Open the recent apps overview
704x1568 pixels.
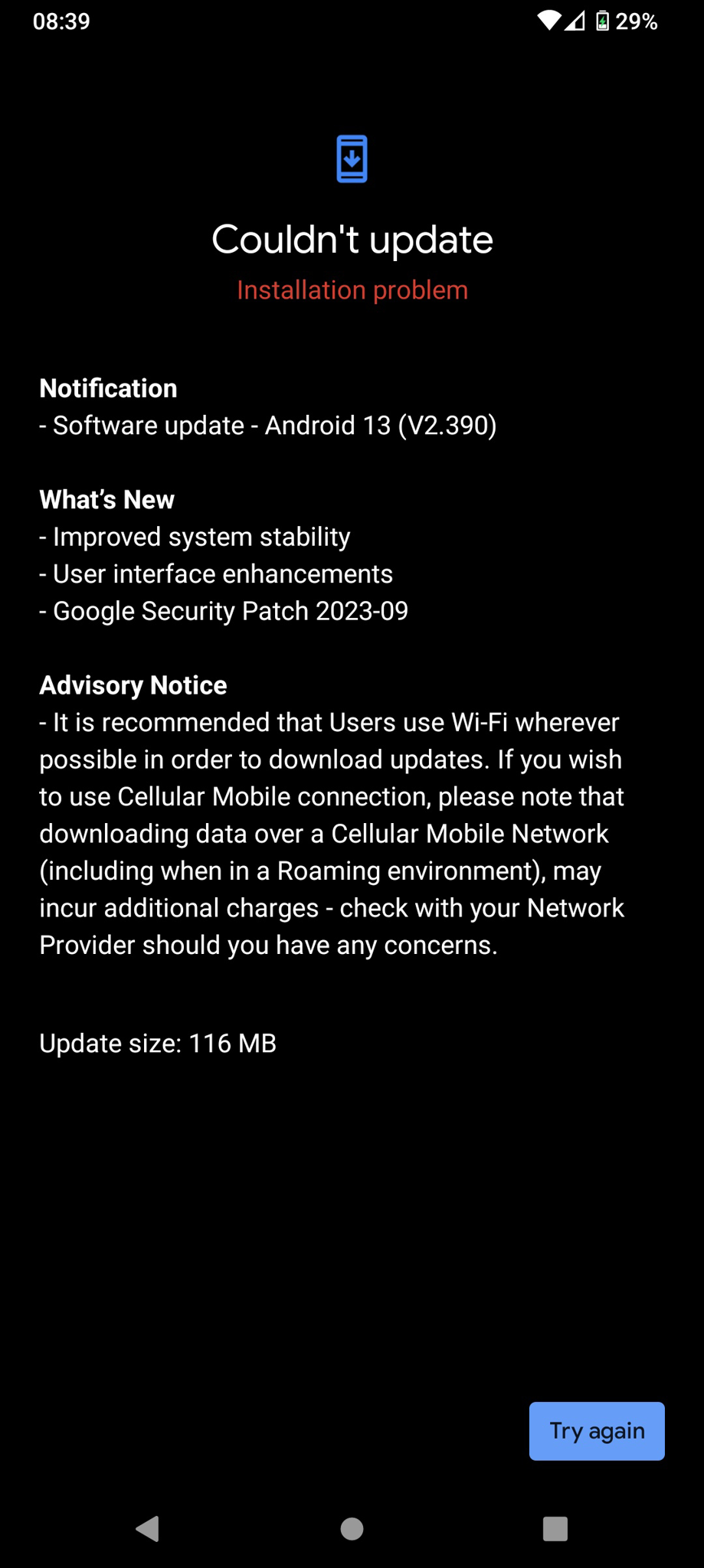555,1528
